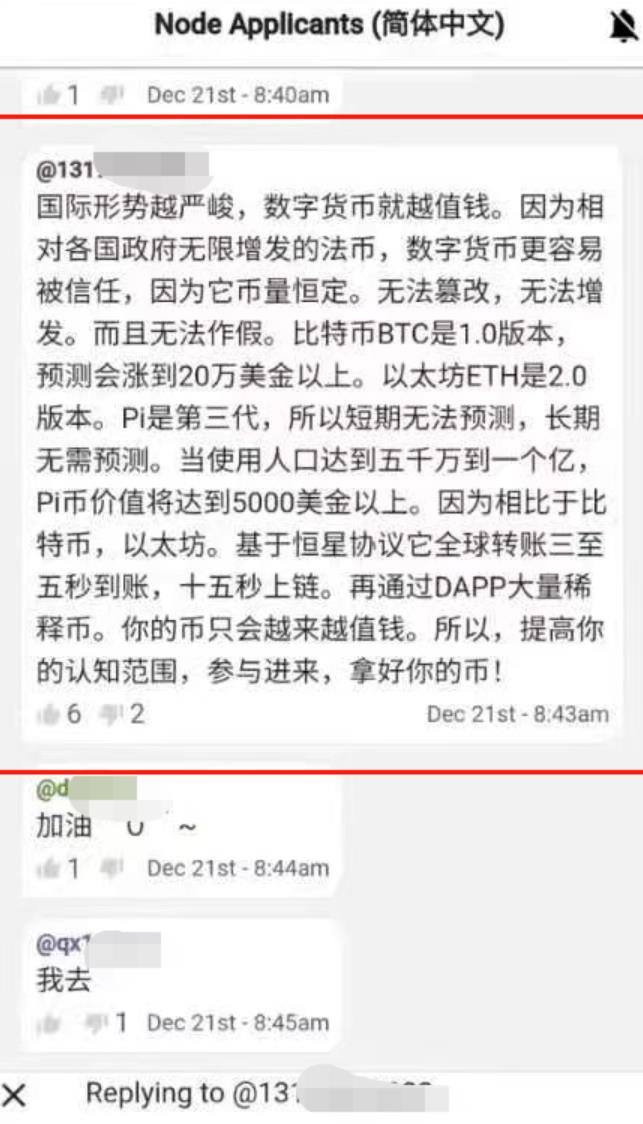Cancel the reply with the X button
This screenshot has width=643, height=1124.
tap(15, 1095)
